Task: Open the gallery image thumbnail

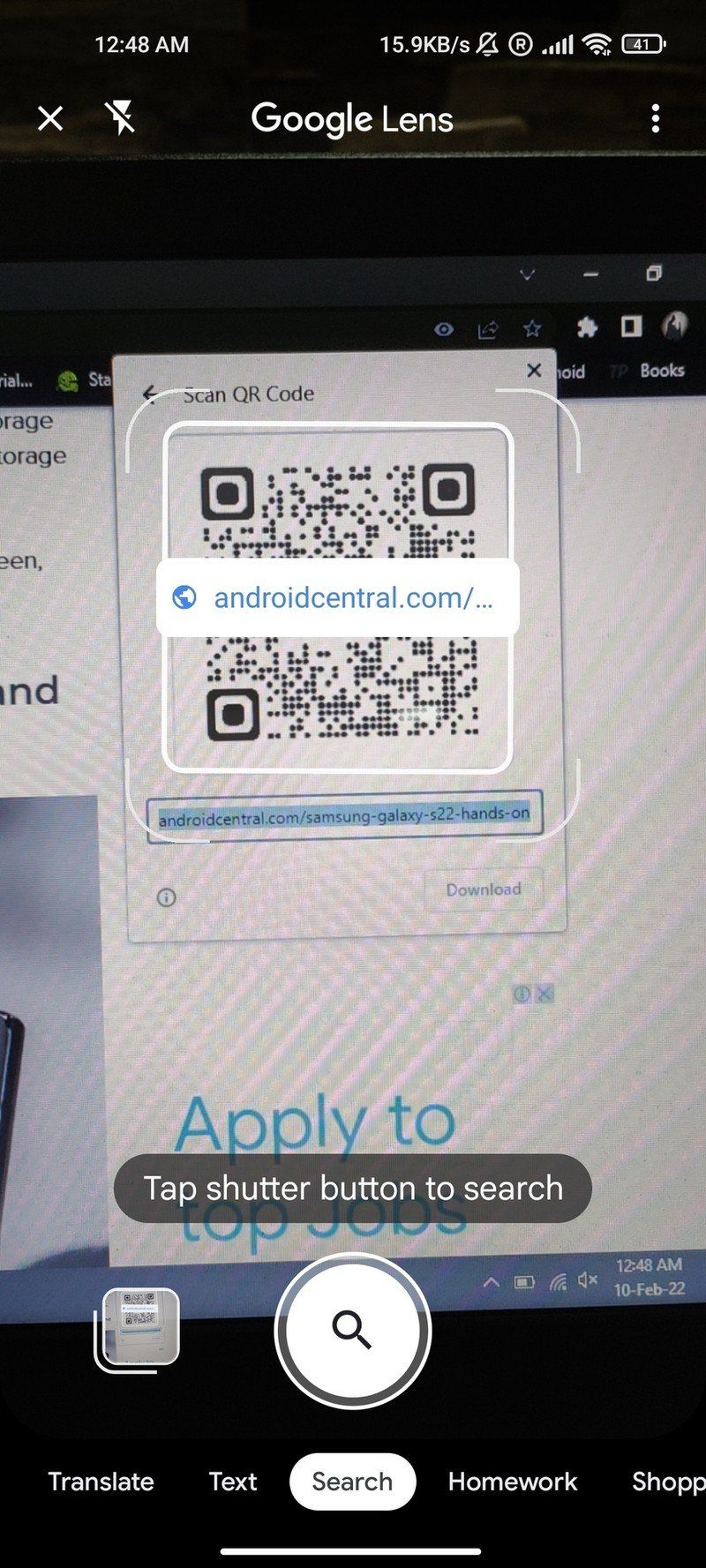Action: [x=139, y=1327]
